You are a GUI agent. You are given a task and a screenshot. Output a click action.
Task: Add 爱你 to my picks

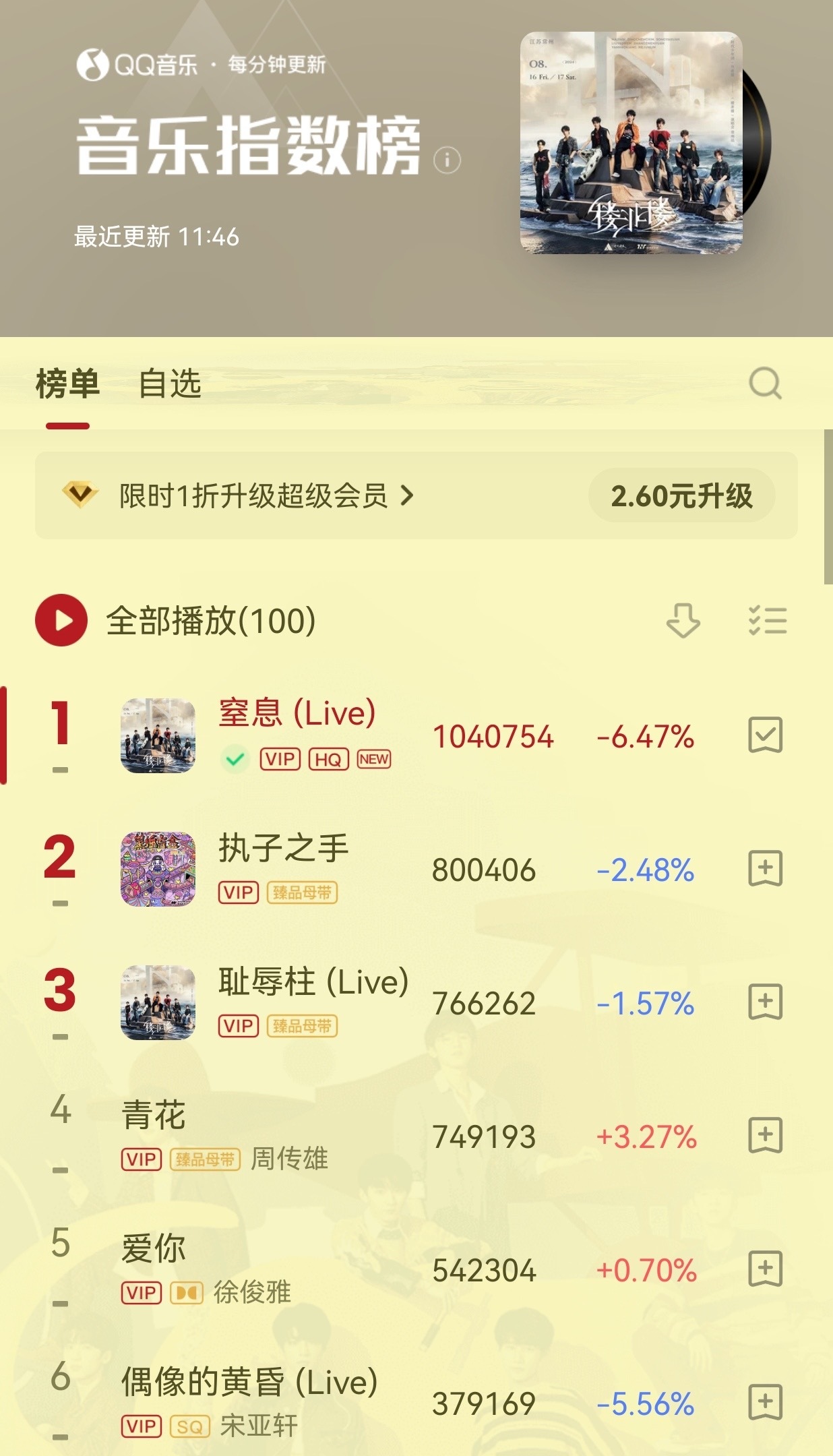point(765,1269)
